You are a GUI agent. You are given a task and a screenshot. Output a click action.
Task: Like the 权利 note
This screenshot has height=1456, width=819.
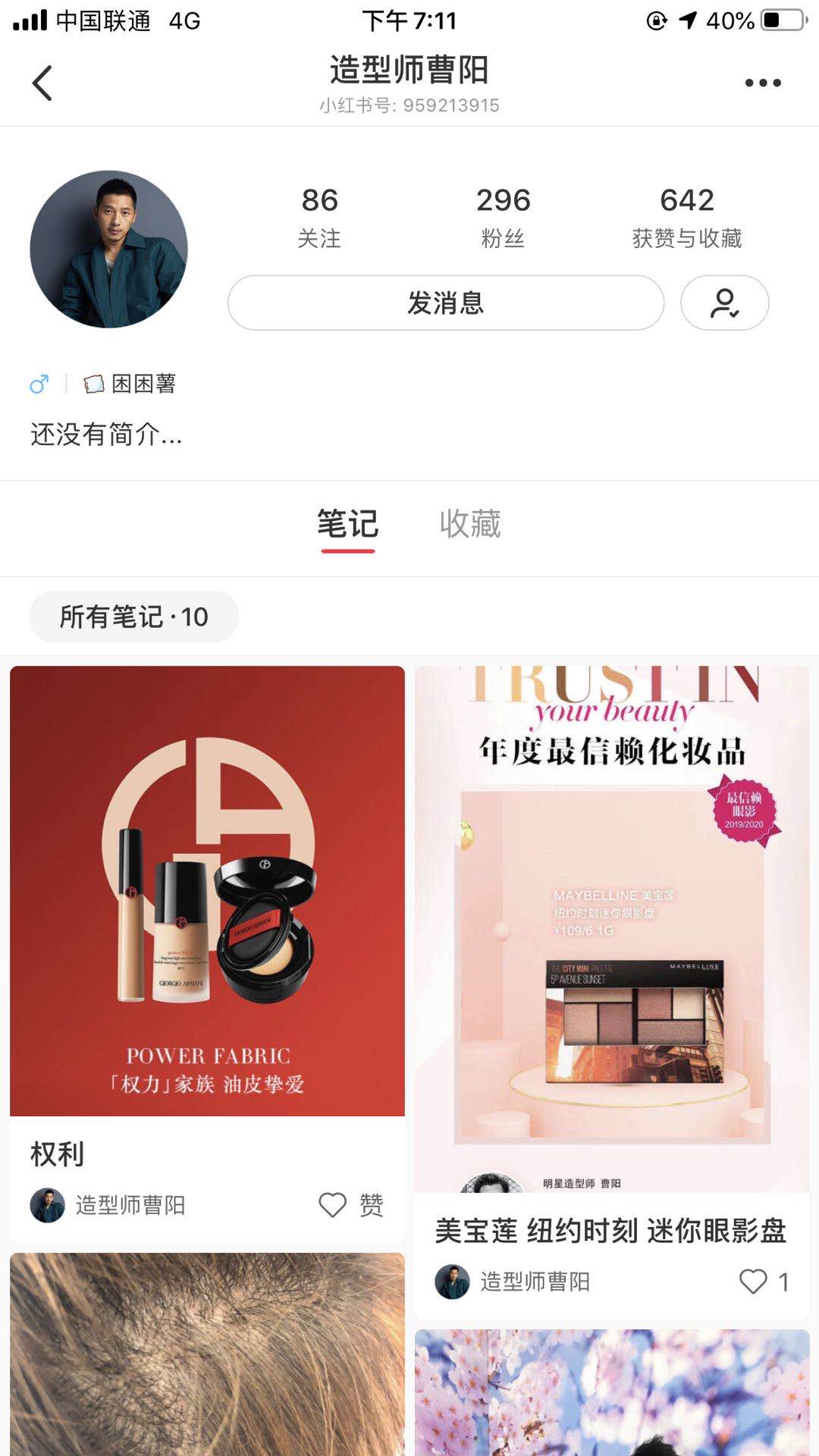(x=333, y=1204)
